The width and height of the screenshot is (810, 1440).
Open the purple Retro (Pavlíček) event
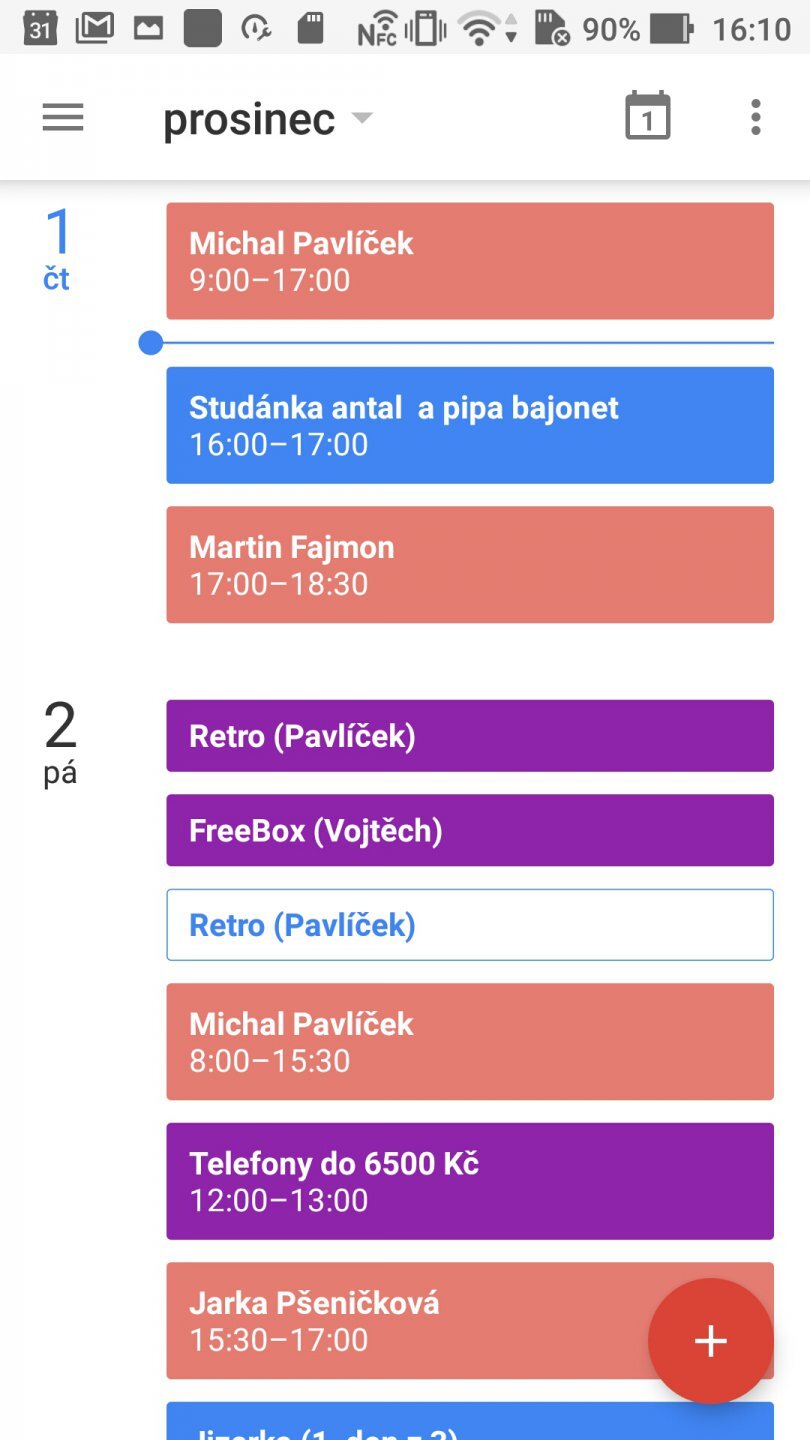(x=469, y=736)
